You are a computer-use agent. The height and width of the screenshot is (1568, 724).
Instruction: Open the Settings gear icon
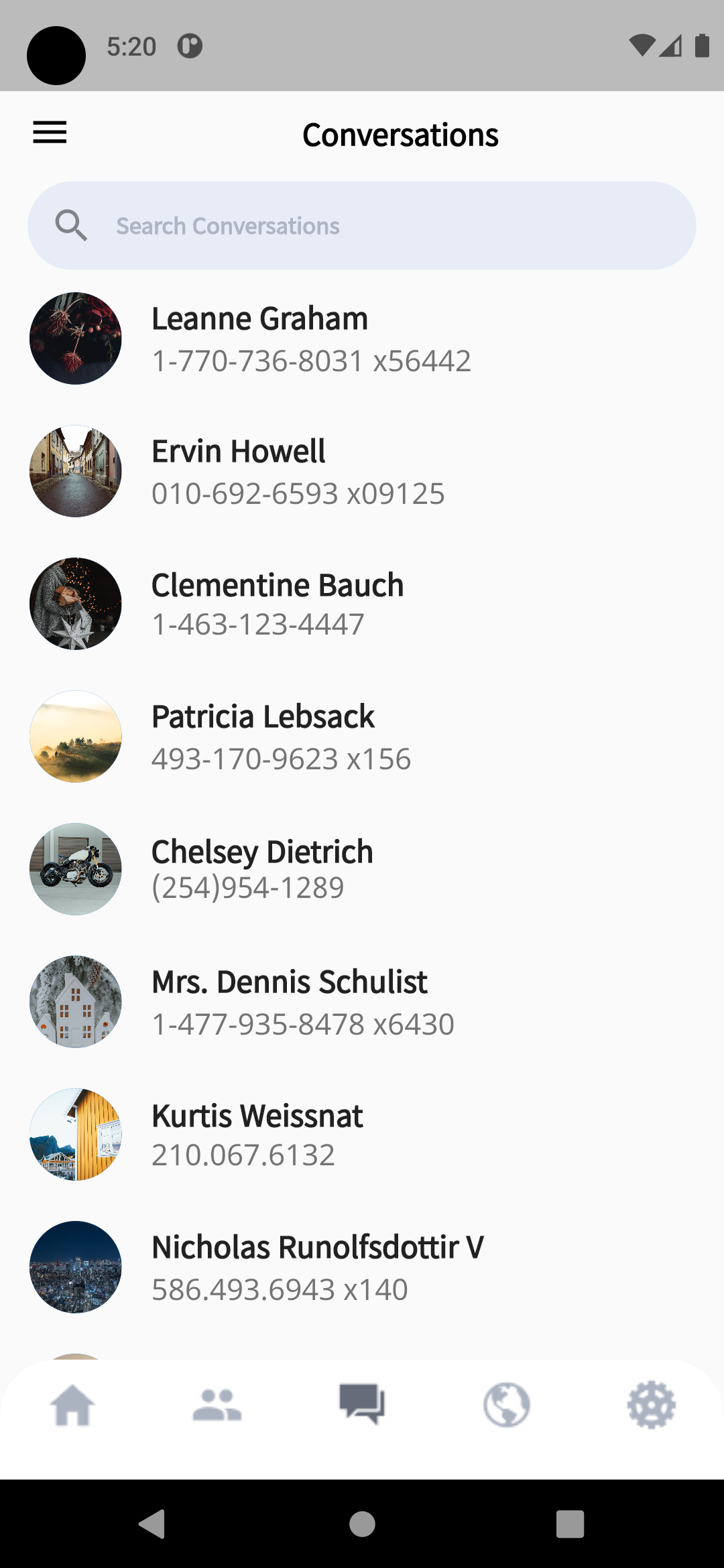click(x=651, y=1405)
